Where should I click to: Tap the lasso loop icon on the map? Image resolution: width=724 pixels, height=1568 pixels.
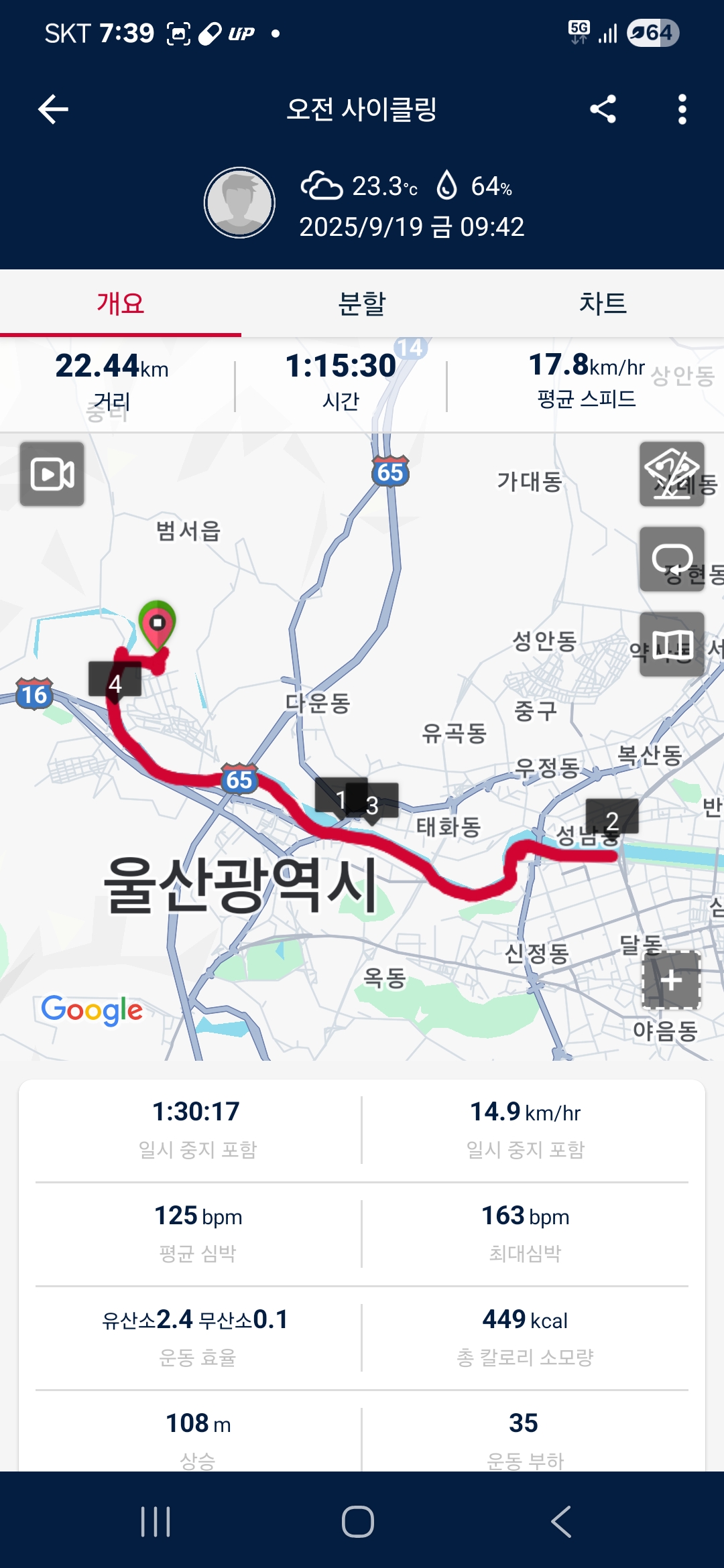pos(672,559)
